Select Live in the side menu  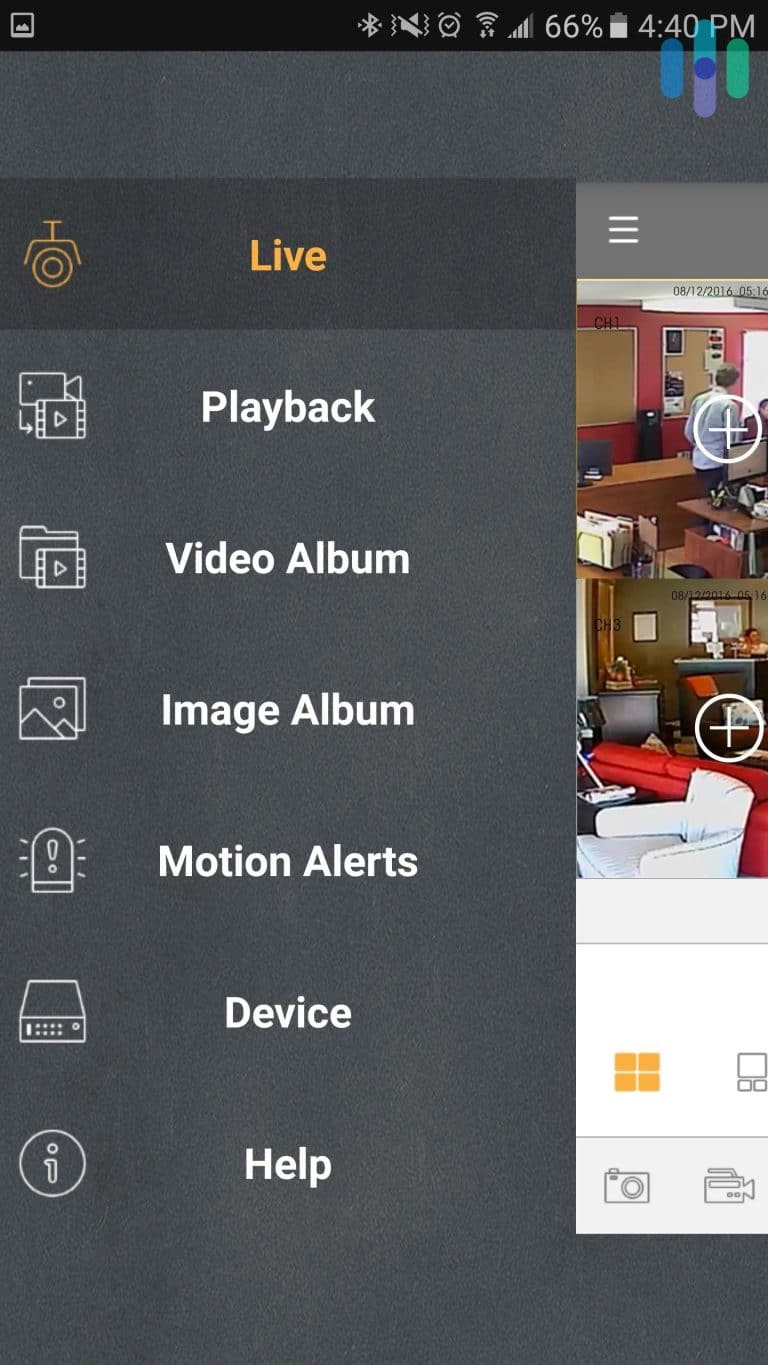[x=287, y=256]
